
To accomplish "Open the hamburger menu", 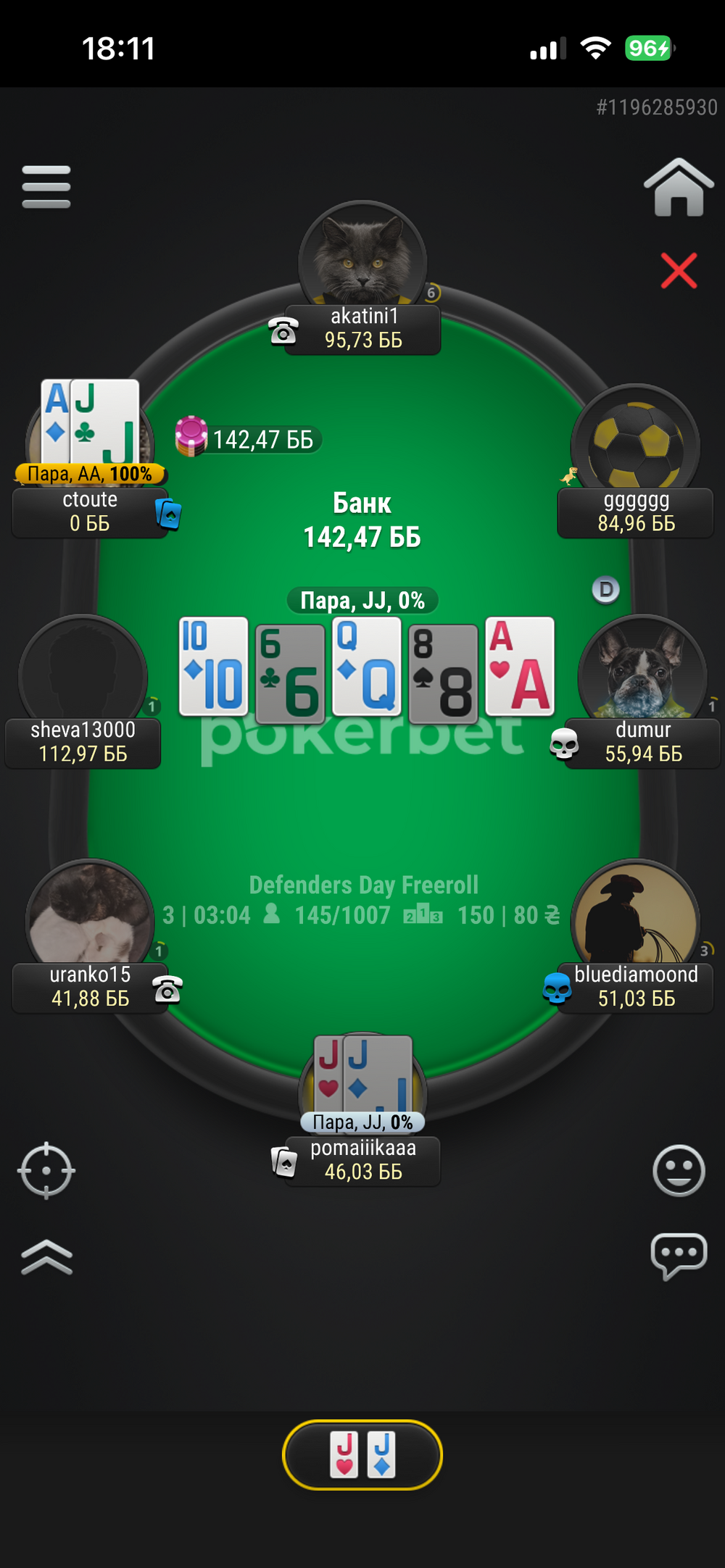I will pos(46,187).
